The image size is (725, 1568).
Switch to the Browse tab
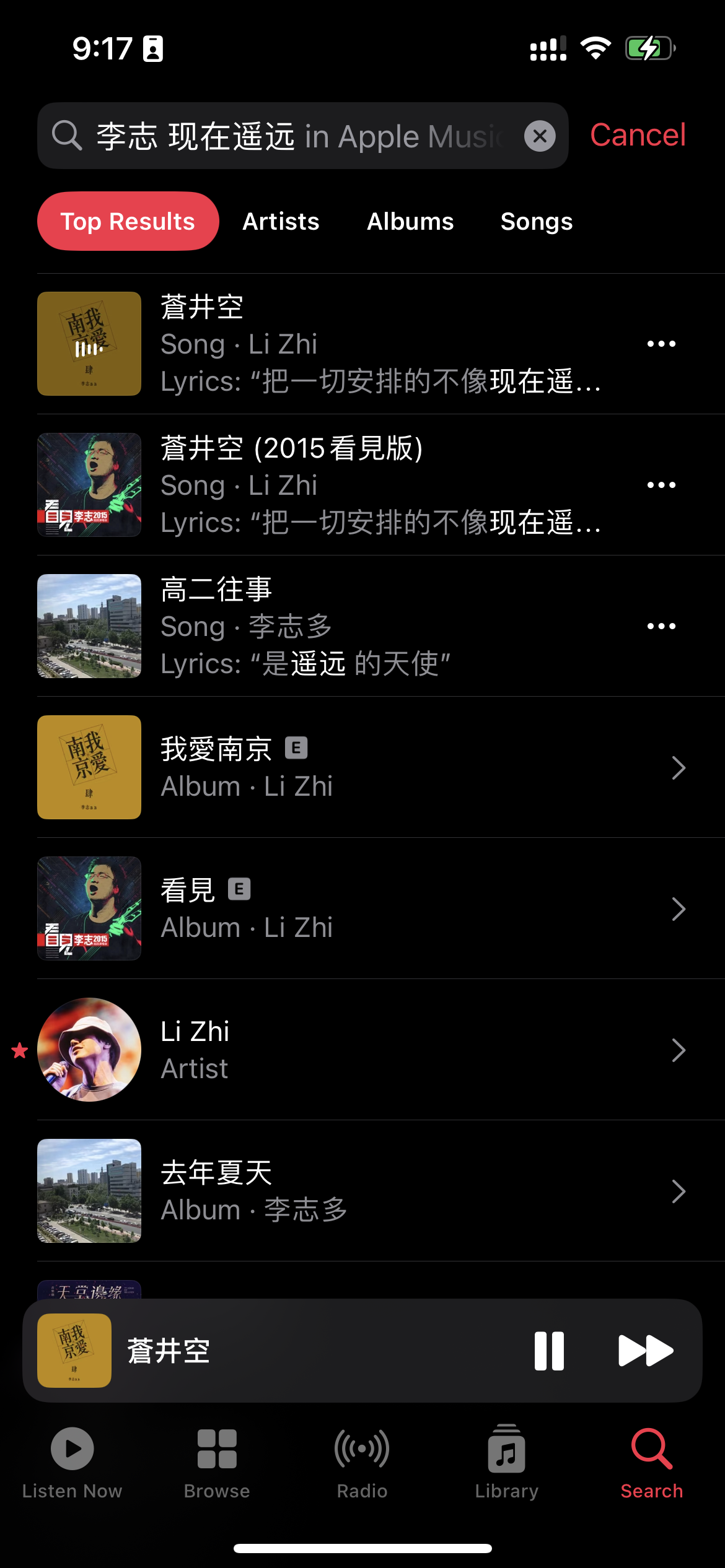217,1461
